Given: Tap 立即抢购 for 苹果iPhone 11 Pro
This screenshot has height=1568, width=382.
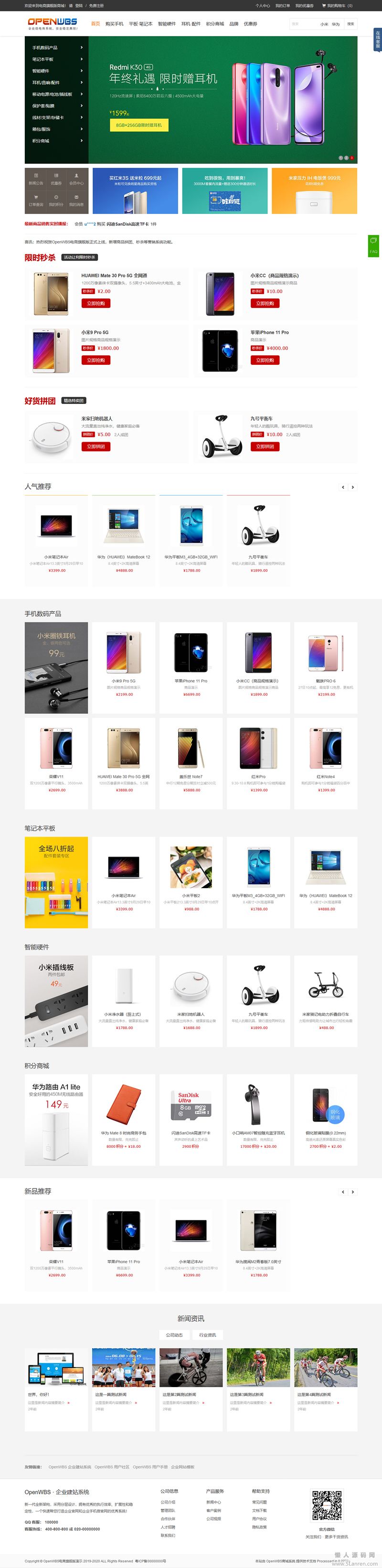Looking at the screenshot, I should (x=265, y=360).
